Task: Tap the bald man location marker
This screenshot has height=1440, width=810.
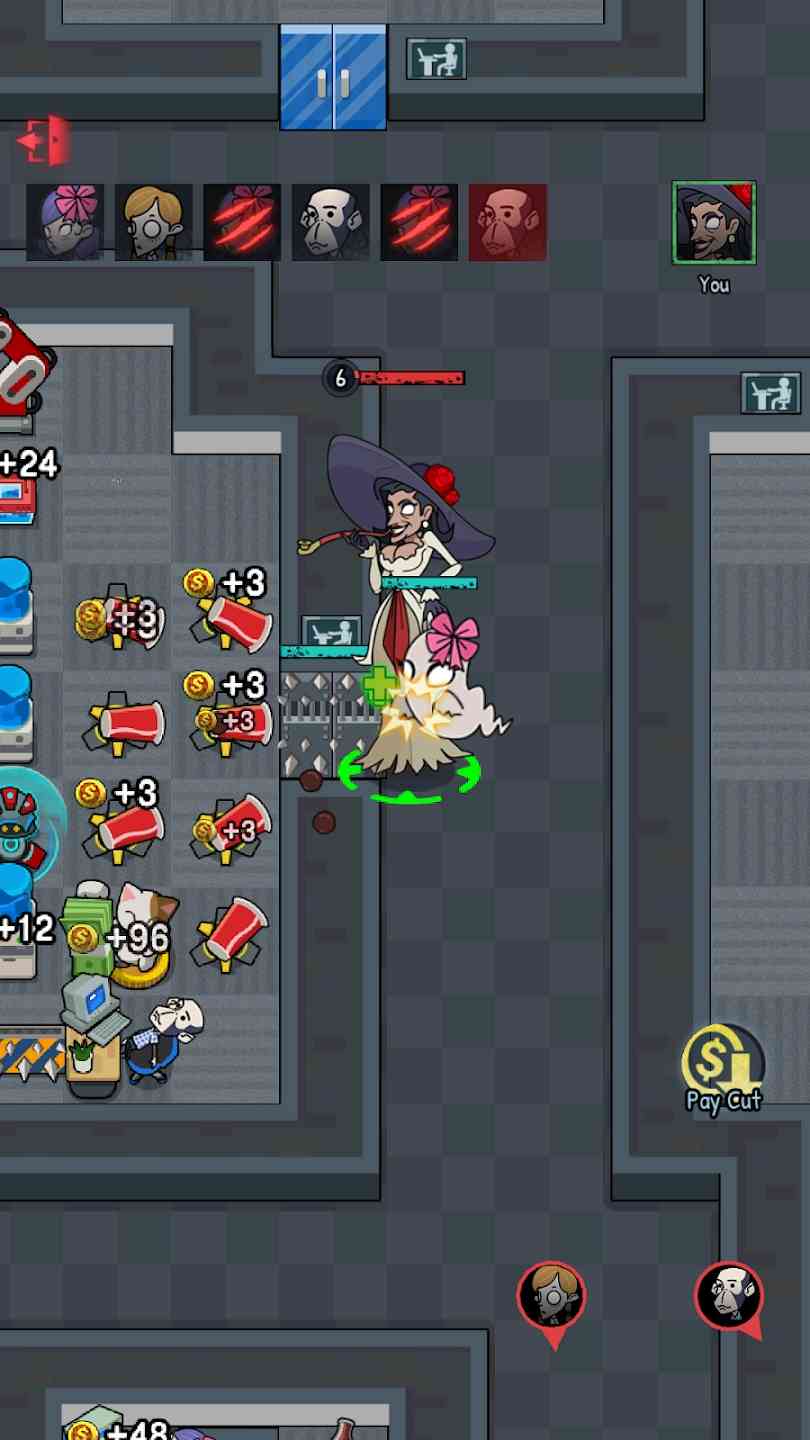Action: tap(729, 1297)
